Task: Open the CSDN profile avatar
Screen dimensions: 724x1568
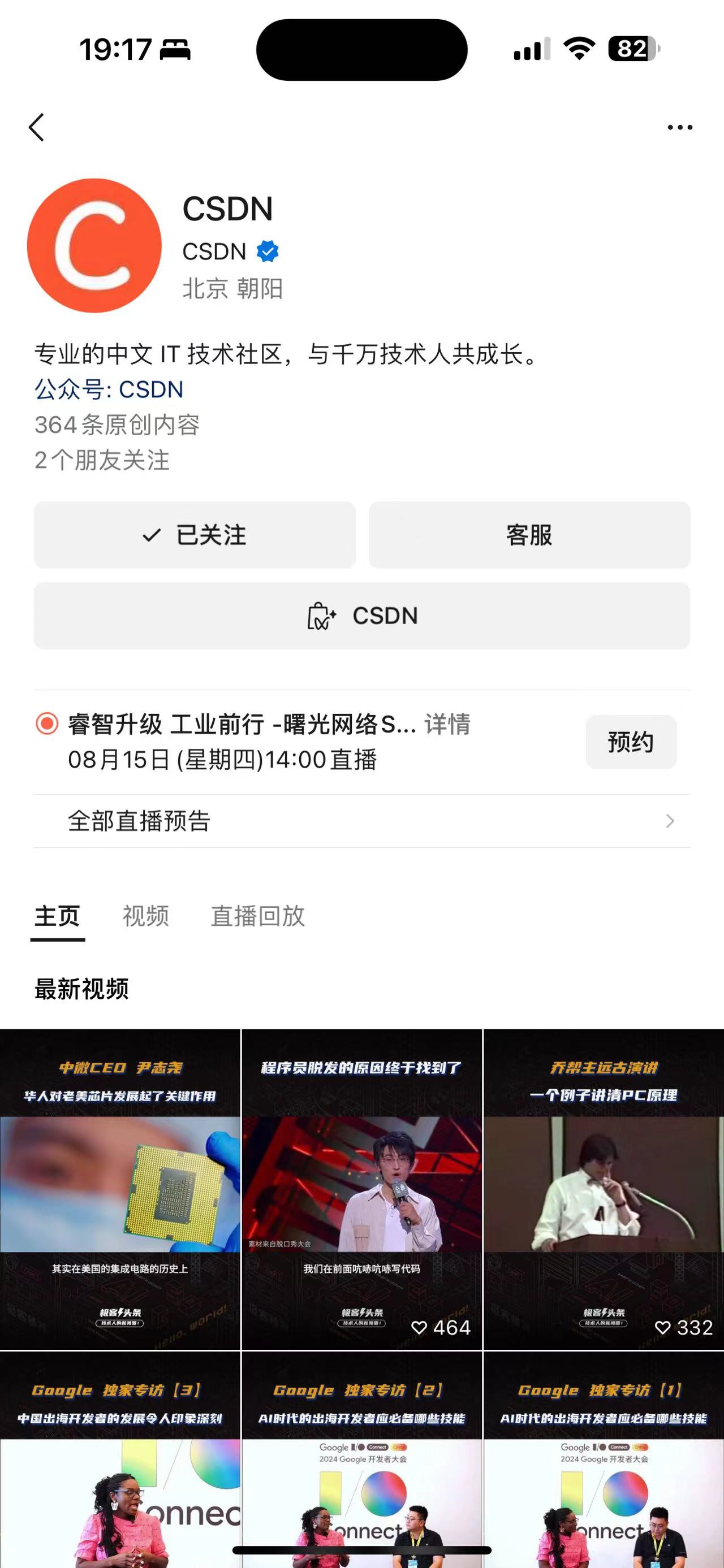Action: tap(94, 245)
